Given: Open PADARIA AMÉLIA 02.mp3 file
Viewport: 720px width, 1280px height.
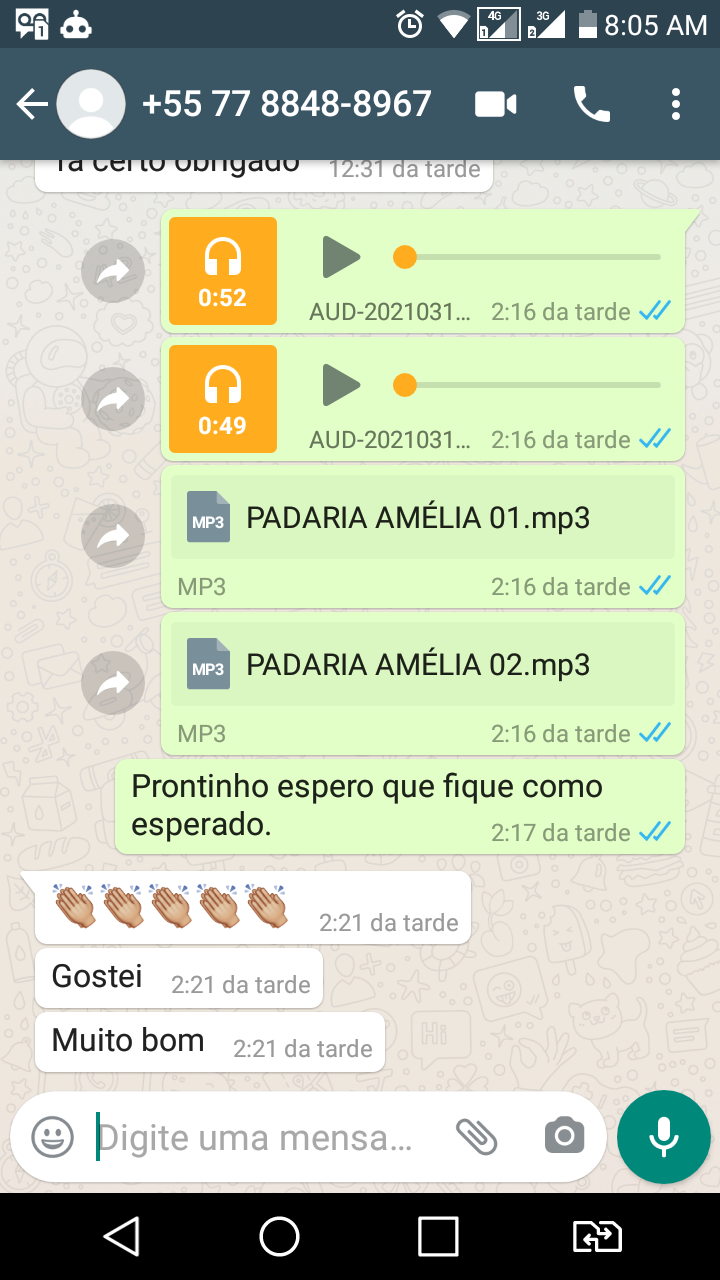Looking at the screenshot, I should 423,664.
